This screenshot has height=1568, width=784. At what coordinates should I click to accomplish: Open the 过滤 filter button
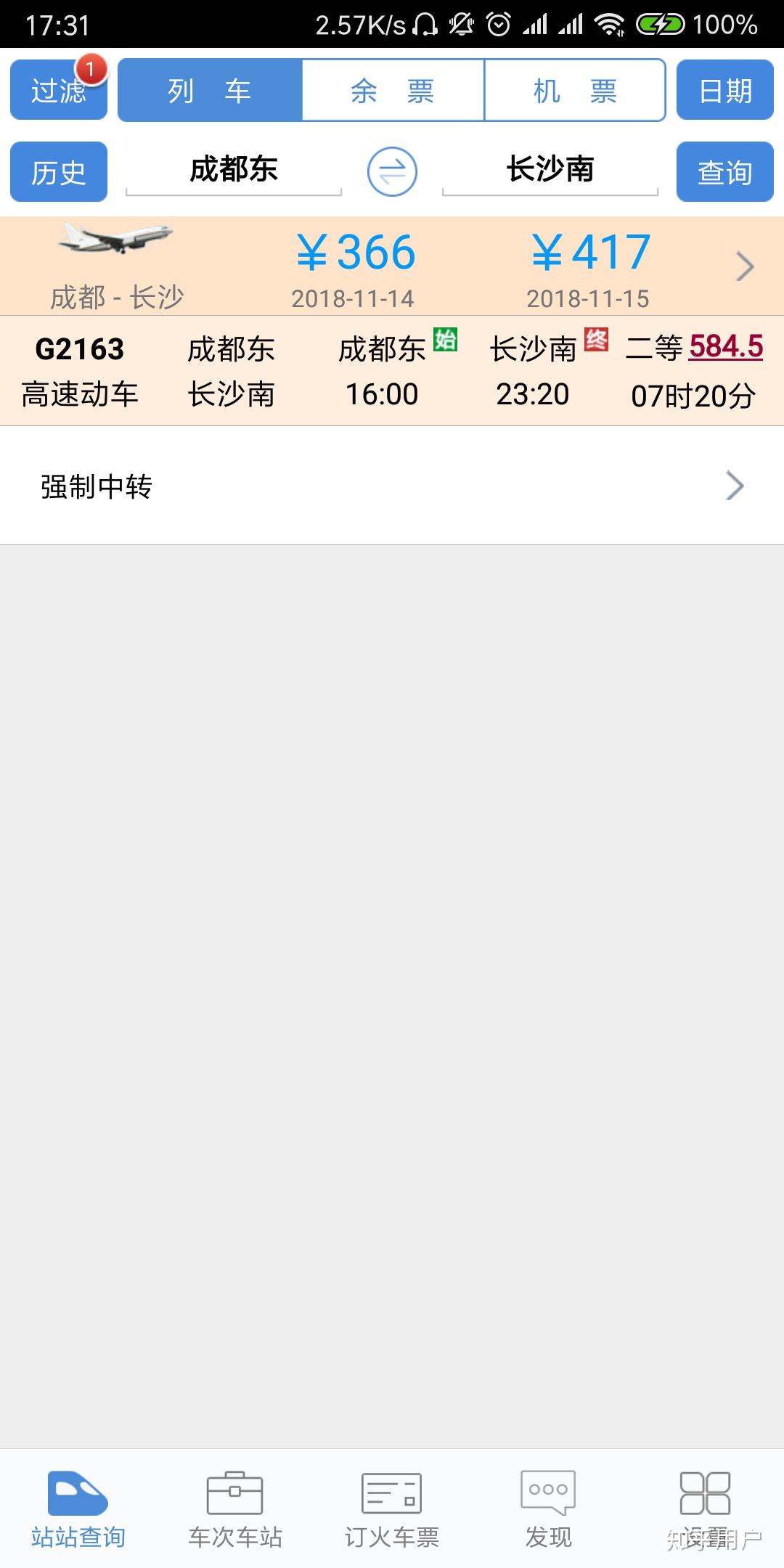pyautogui.click(x=58, y=90)
